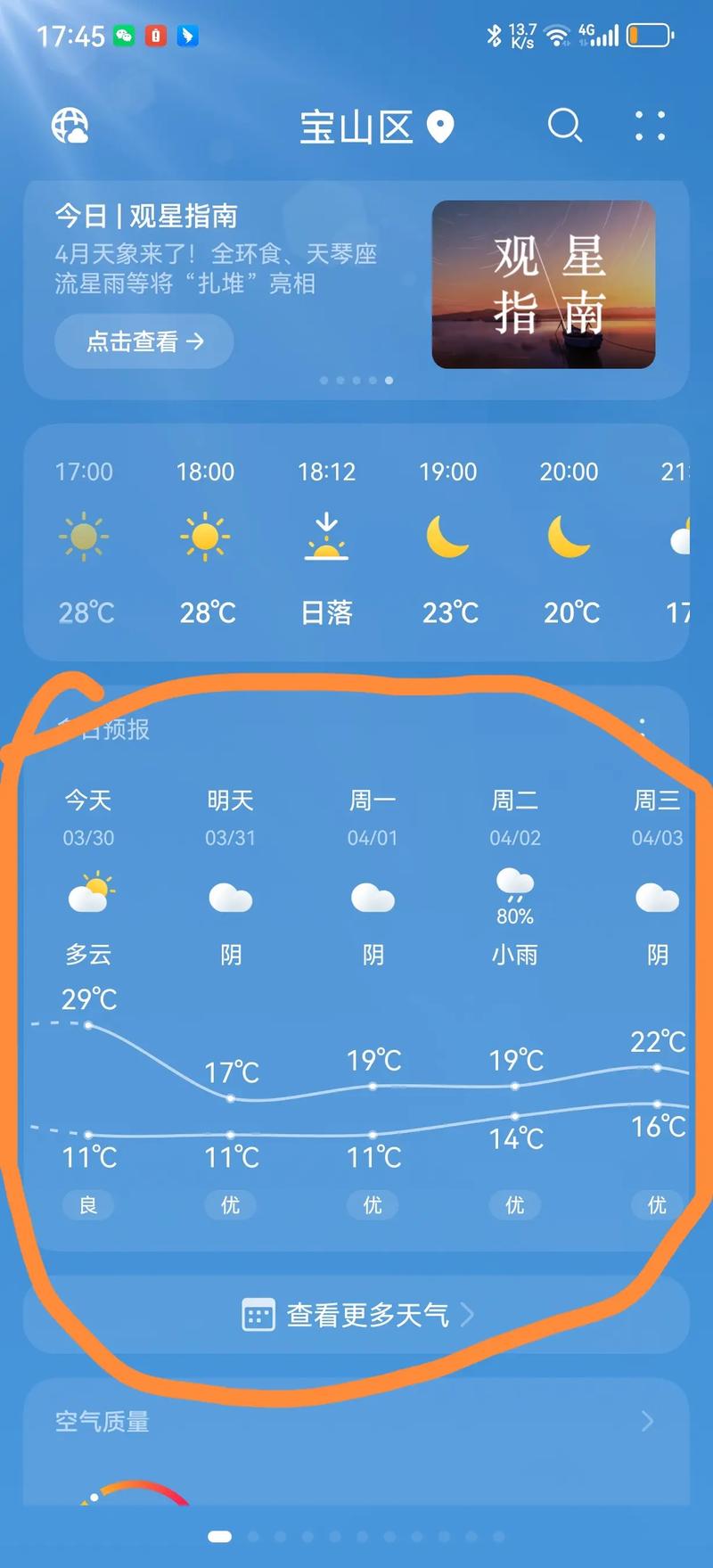Select the 观星指南 banner thumbnail image
Image resolution: width=713 pixels, height=1568 pixels.
[544, 284]
